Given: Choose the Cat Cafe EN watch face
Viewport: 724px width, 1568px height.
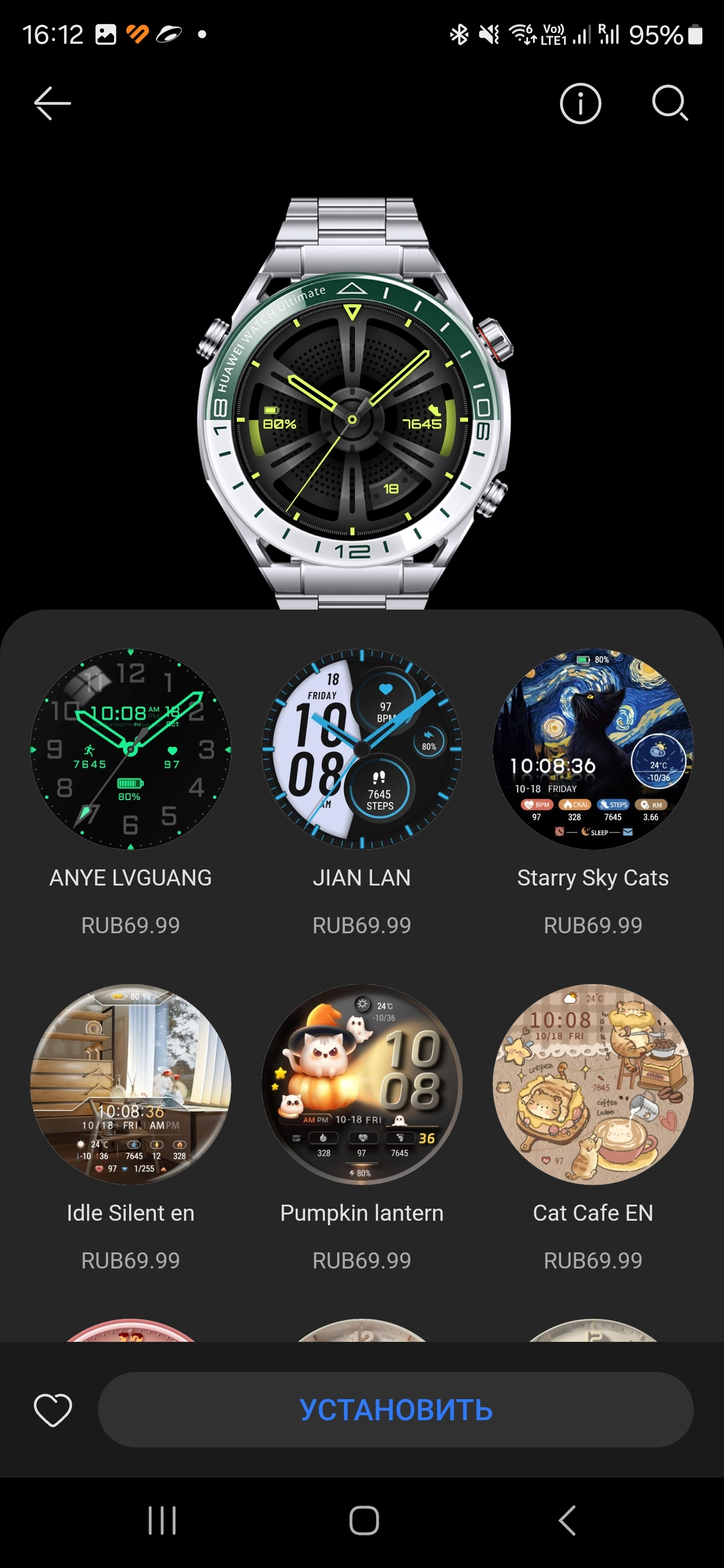Looking at the screenshot, I should pos(592,1084).
